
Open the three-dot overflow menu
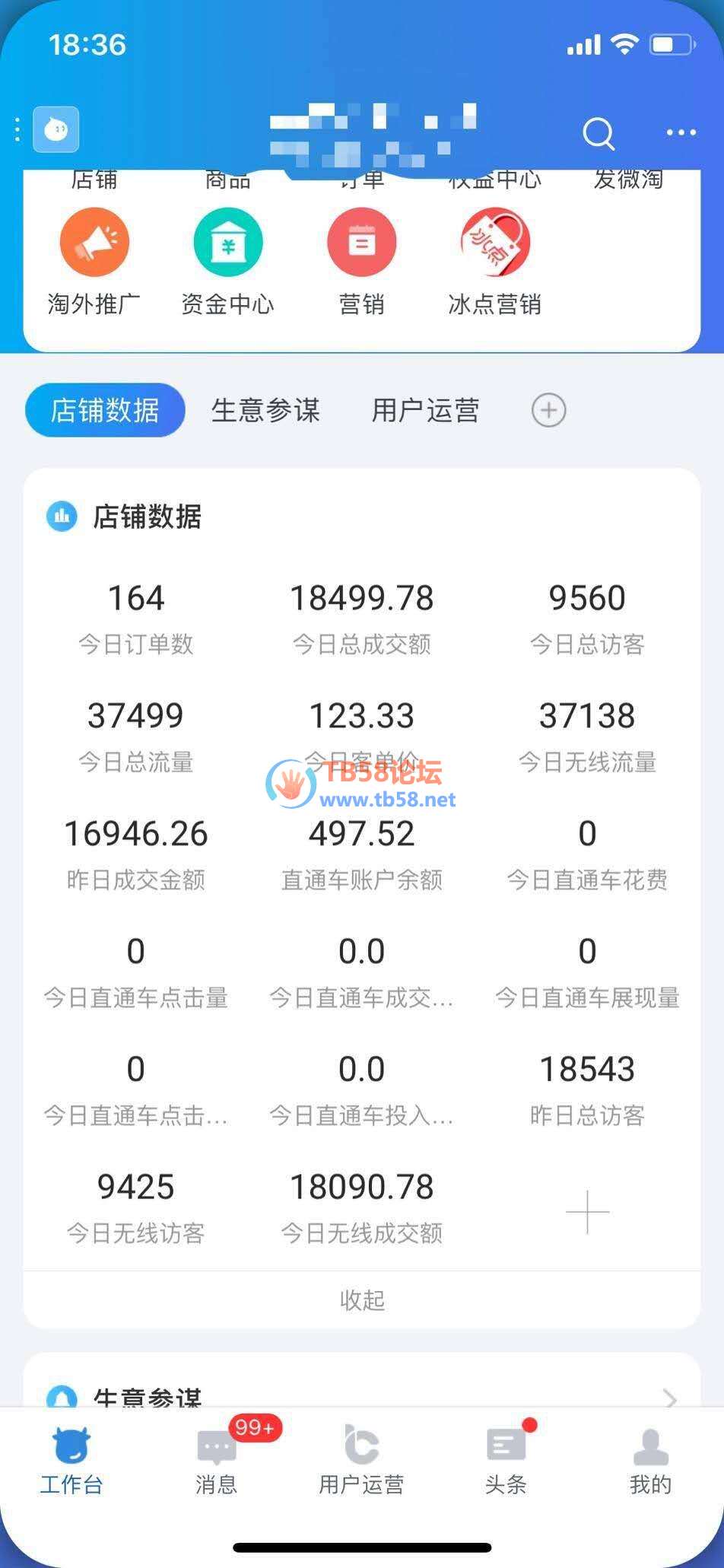point(681,133)
